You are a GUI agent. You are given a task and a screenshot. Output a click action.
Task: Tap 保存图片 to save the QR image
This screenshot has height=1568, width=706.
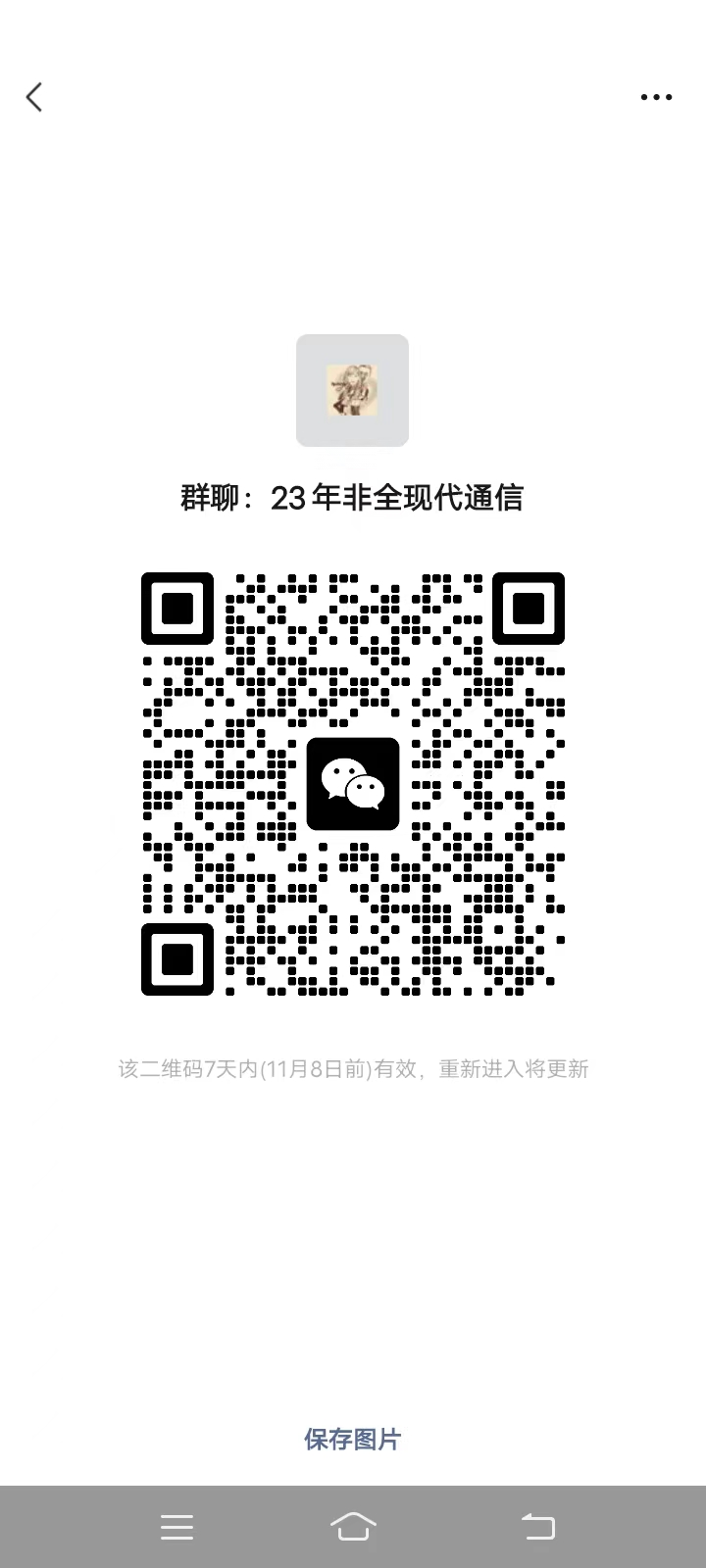352,1439
